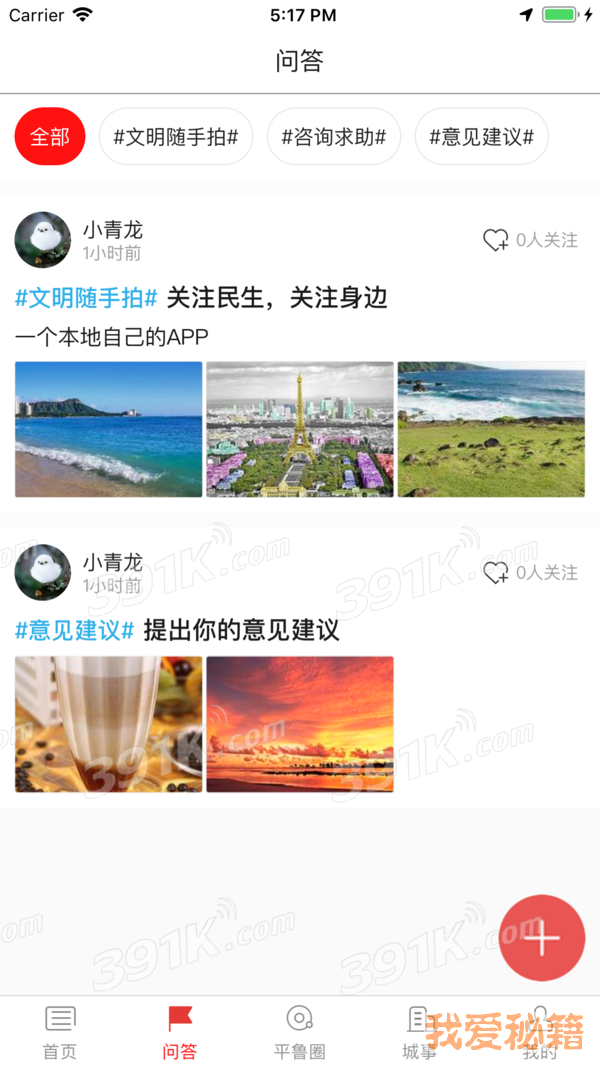The height and width of the screenshot is (1067, 600).
Task: Filter by #咨询求助# topic chip
Action: pyautogui.click(x=333, y=137)
